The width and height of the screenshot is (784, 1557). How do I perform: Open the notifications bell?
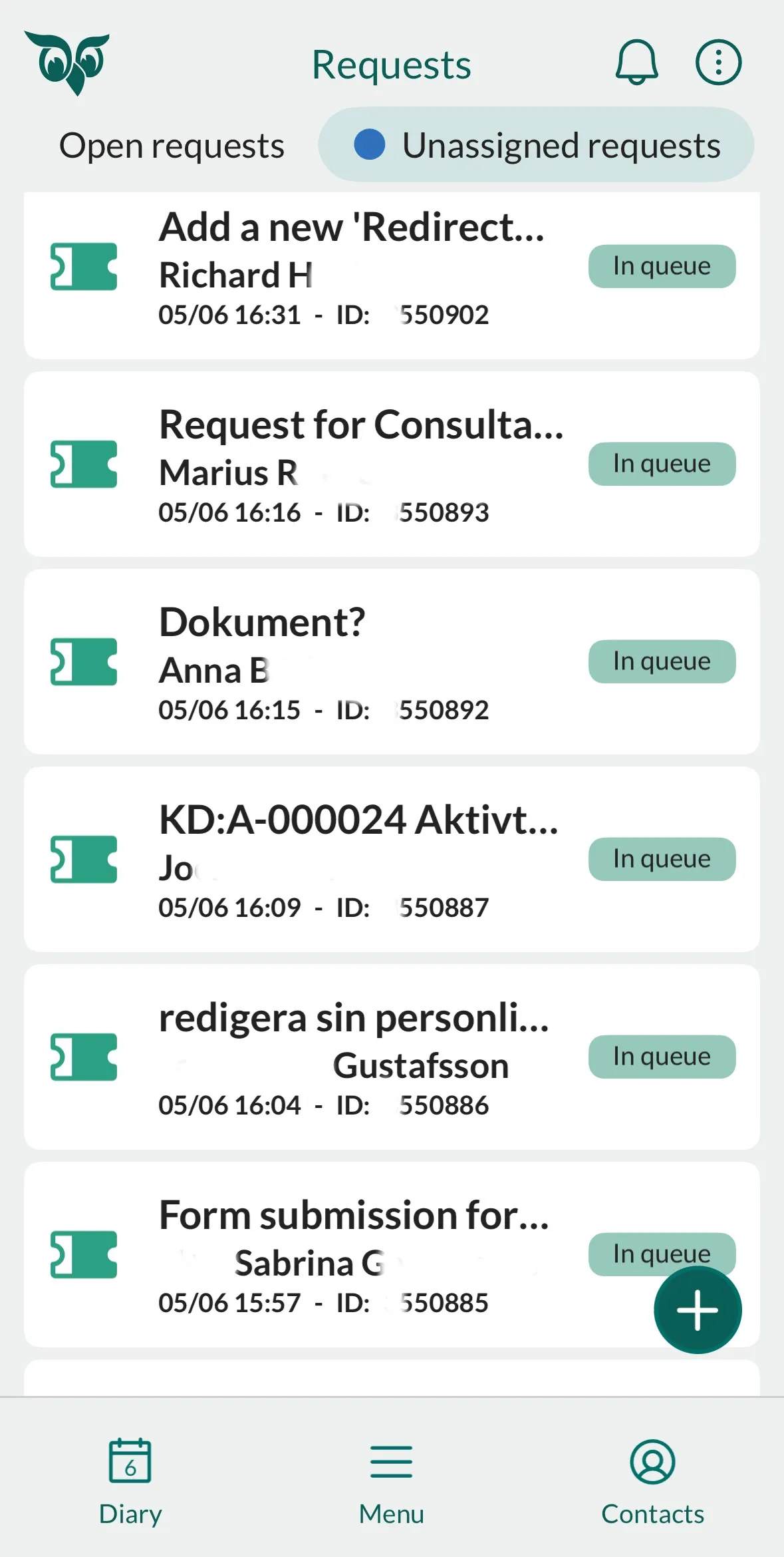point(636,63)
